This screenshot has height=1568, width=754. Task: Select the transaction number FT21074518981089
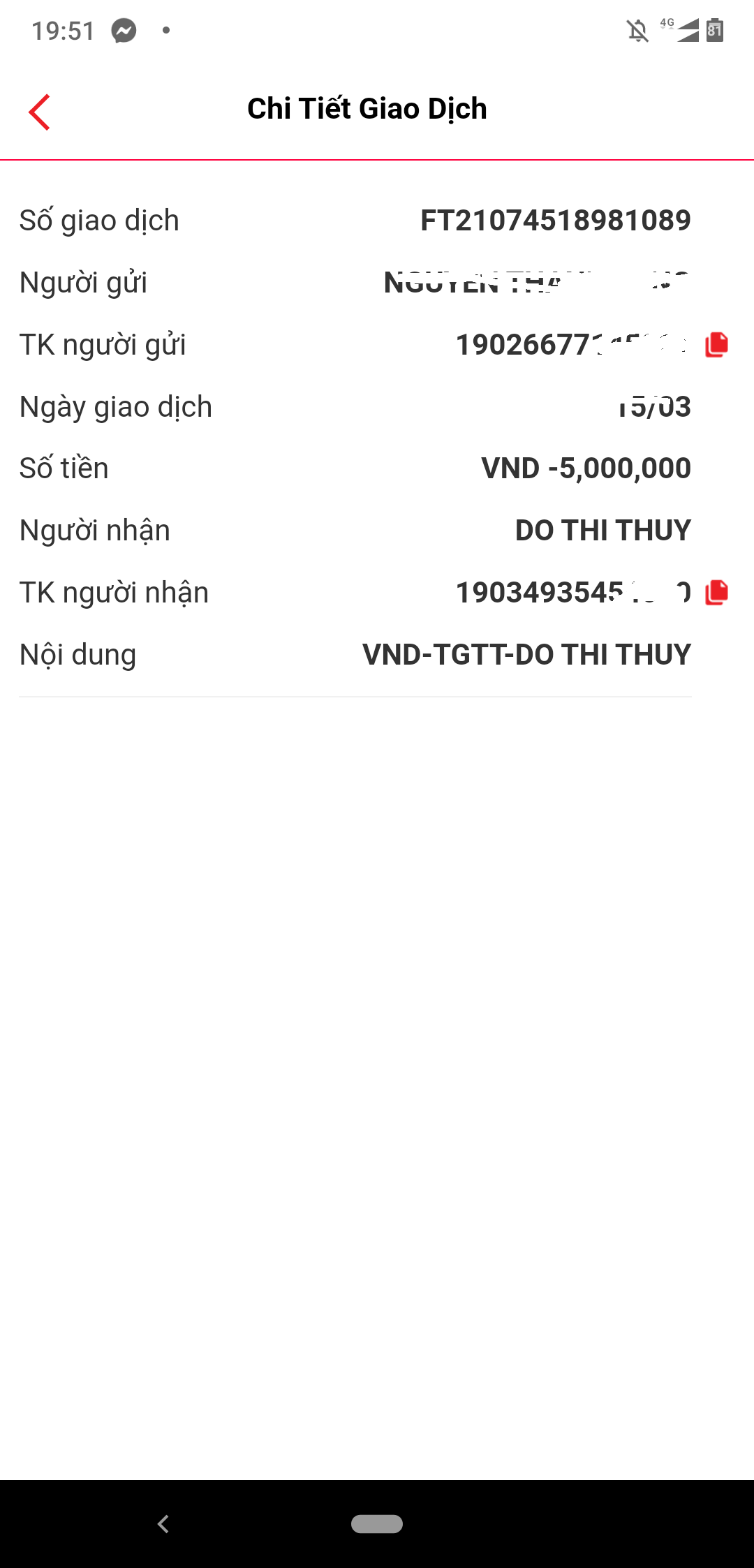(555, 219)
